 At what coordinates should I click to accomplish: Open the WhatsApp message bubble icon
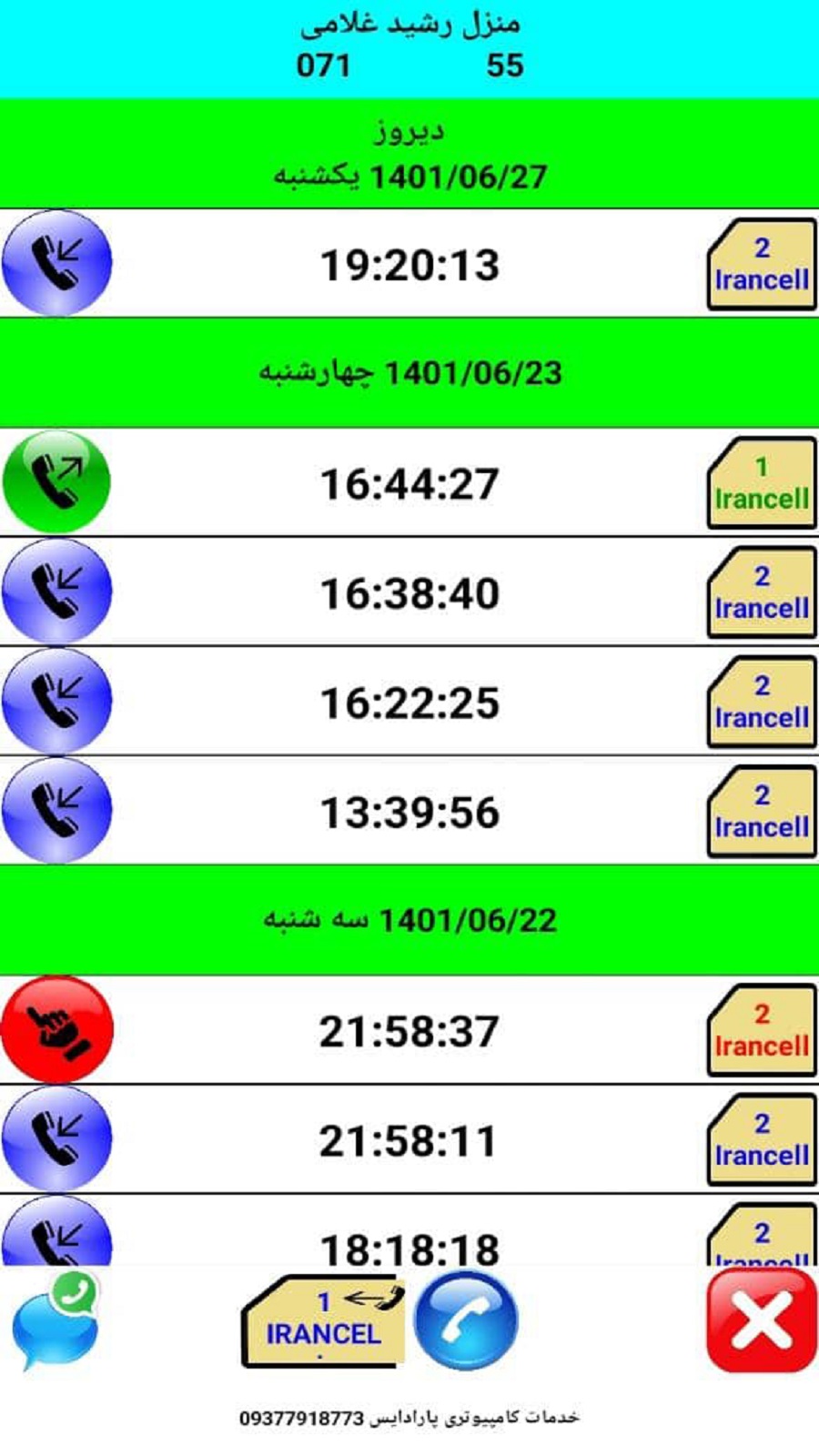point(56,1321)
